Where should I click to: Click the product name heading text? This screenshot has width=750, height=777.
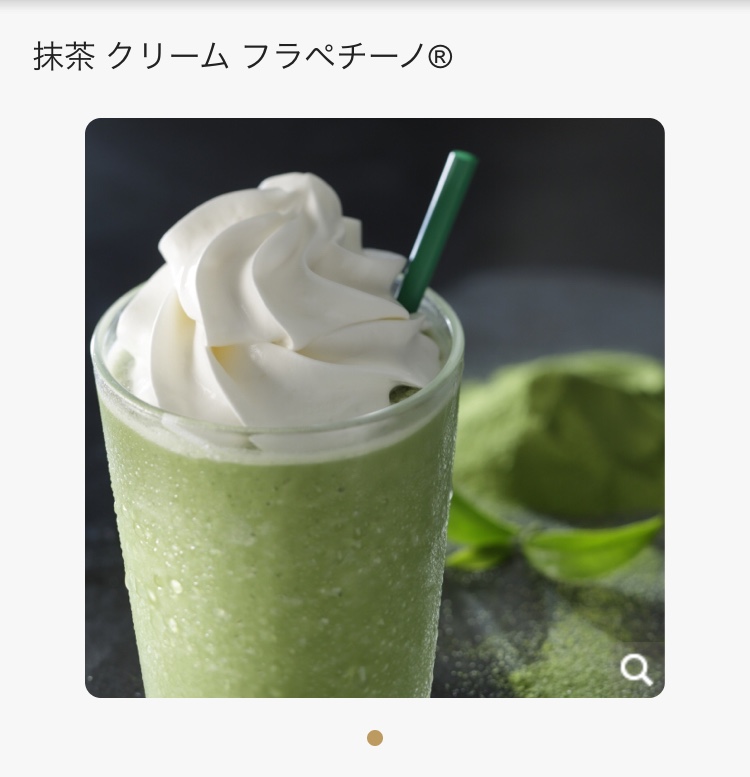(x=240, y=57)
